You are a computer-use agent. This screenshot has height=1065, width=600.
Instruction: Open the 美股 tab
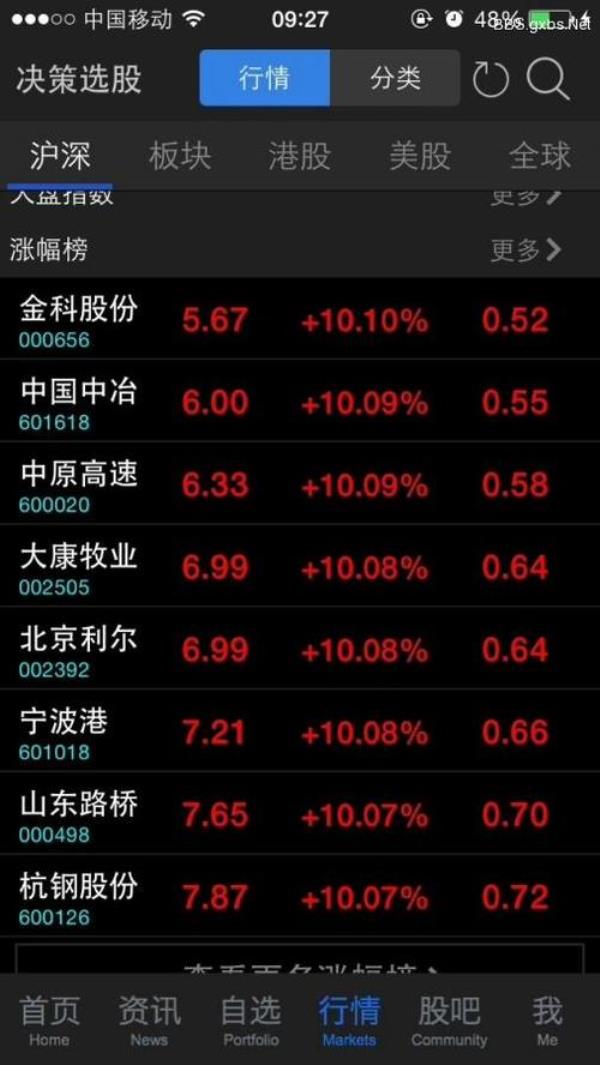click(419, 156)
